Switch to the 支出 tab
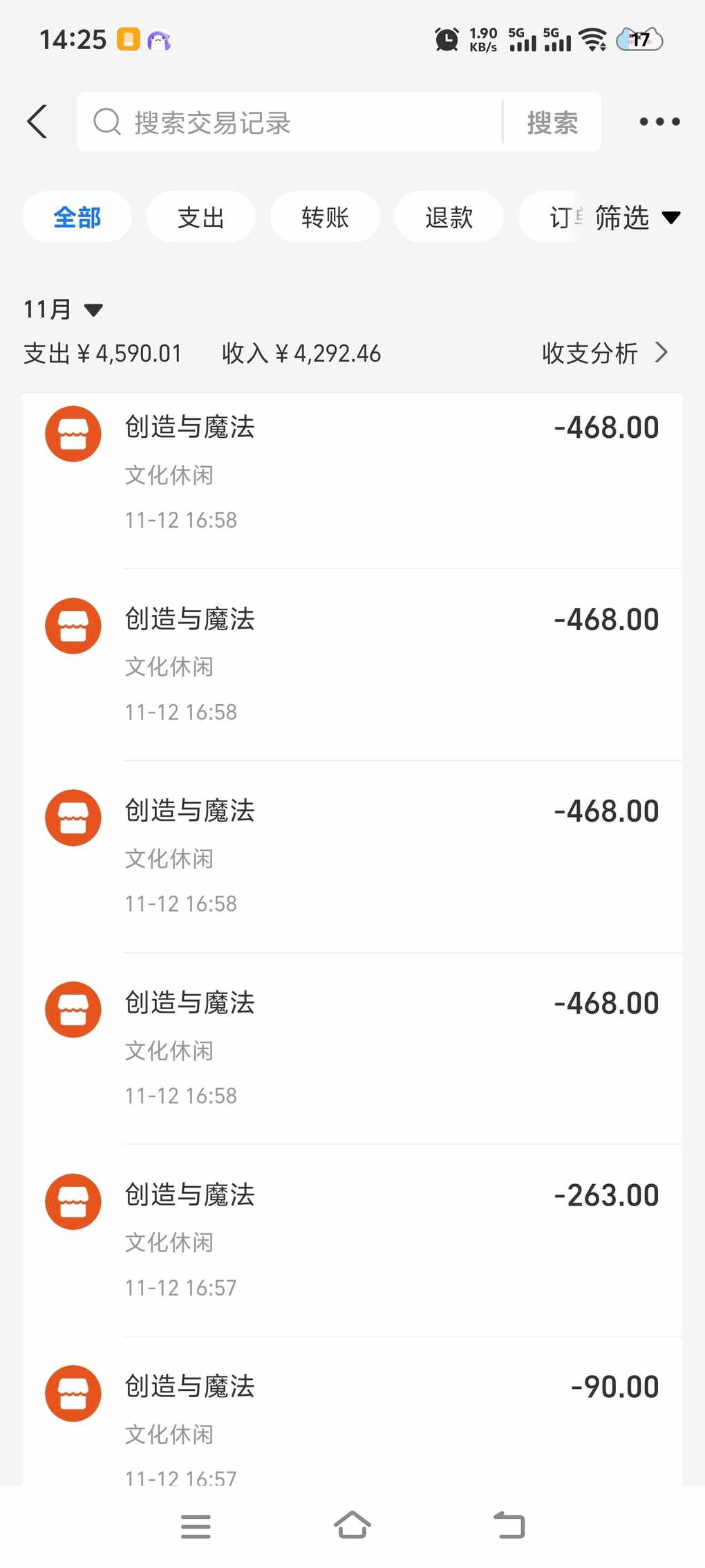The height and width of the screenshot is (1568, 705). 200,217
